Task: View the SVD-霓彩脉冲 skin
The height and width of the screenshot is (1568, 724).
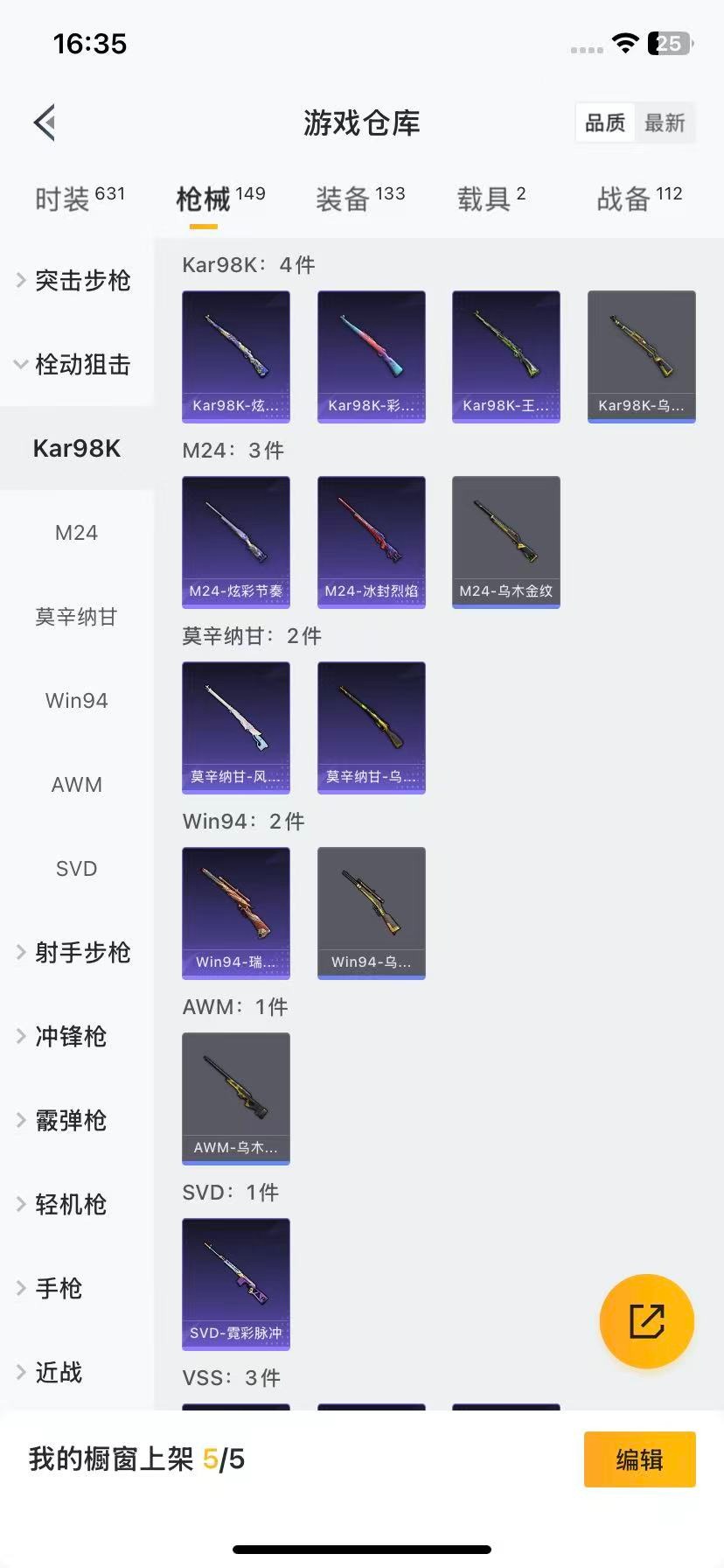Action: (x=235, y=1284)
